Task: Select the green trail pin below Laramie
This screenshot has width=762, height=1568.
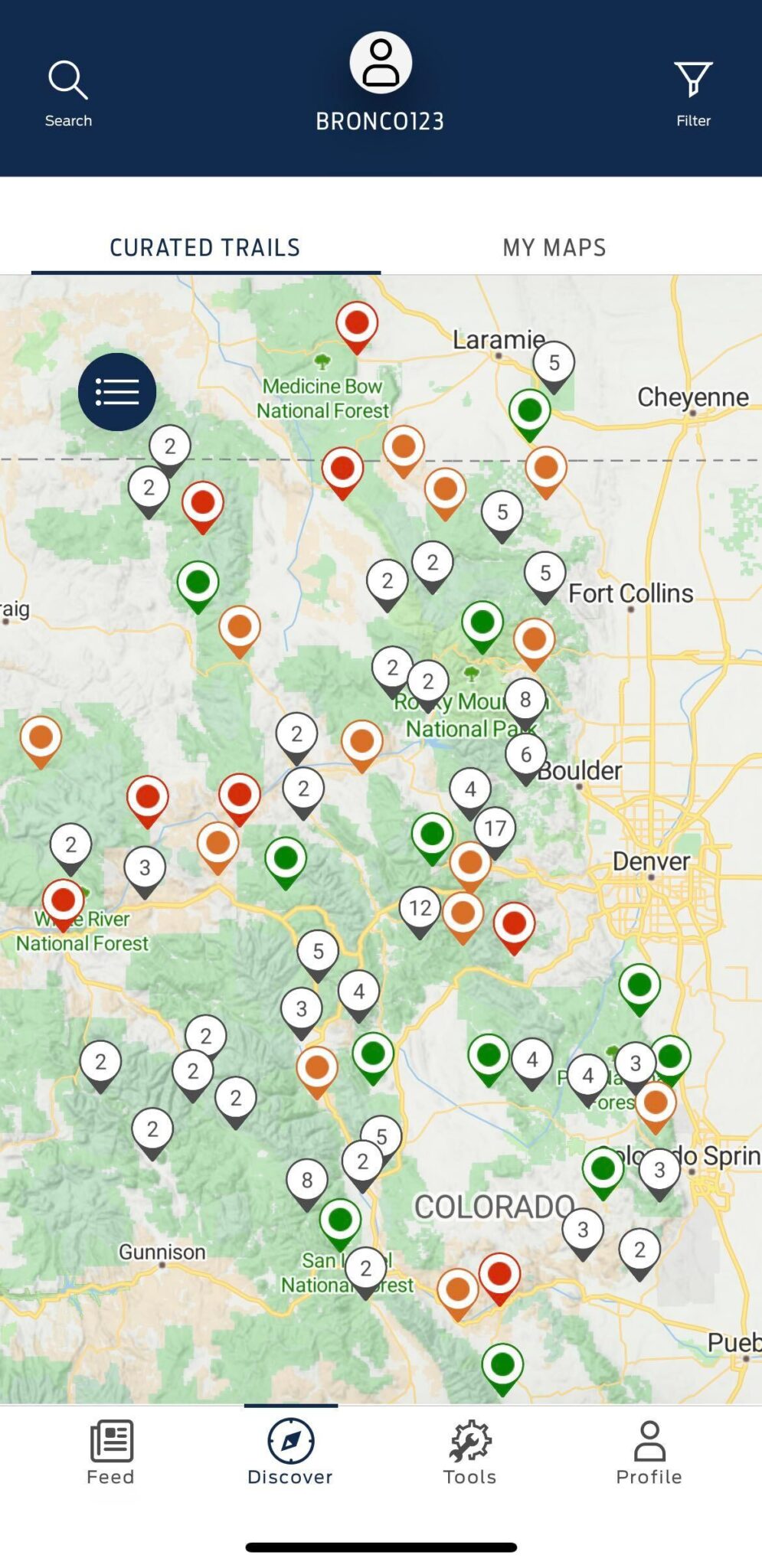Action: click(x=530, y=412)
